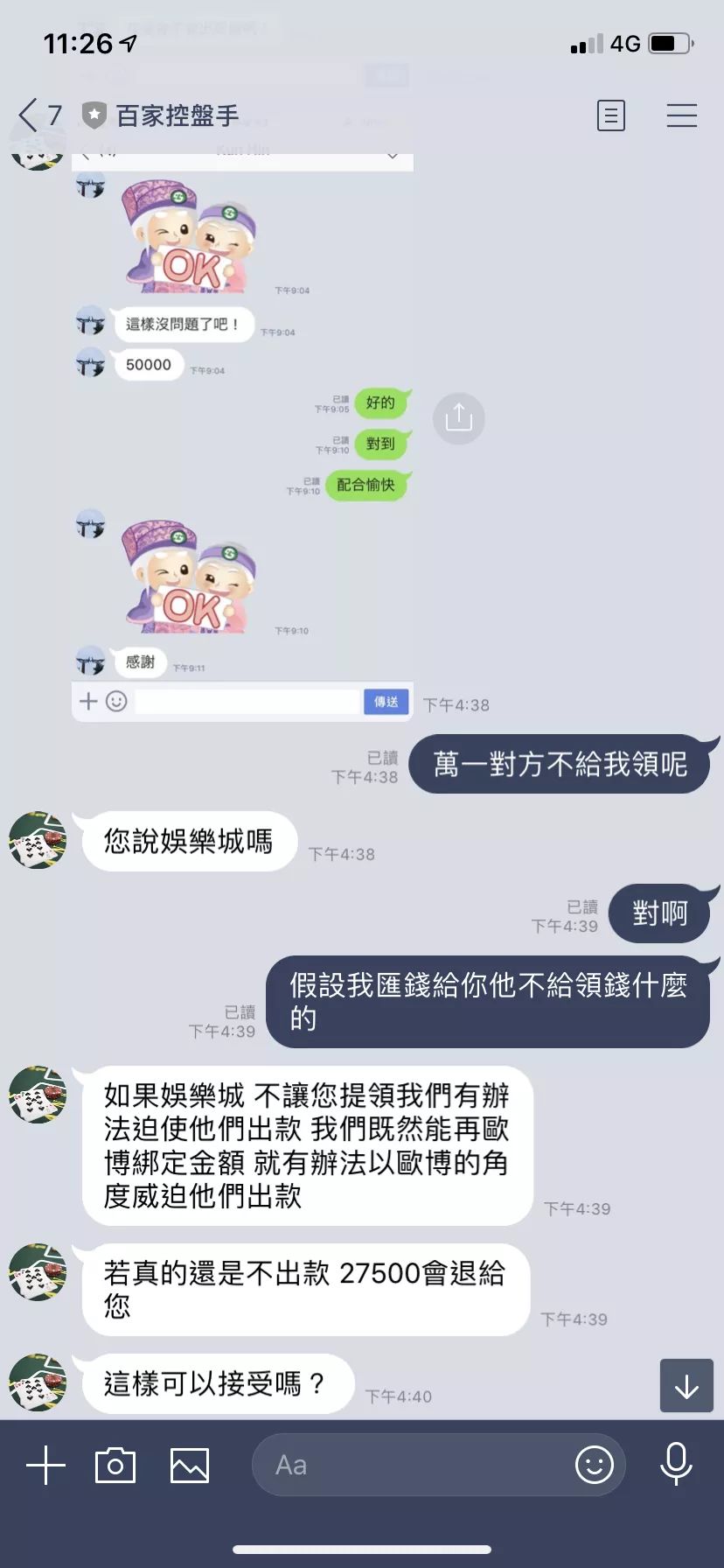Open the photo gallery picker
This screenshot has height=1568, width=724.
190,1465
